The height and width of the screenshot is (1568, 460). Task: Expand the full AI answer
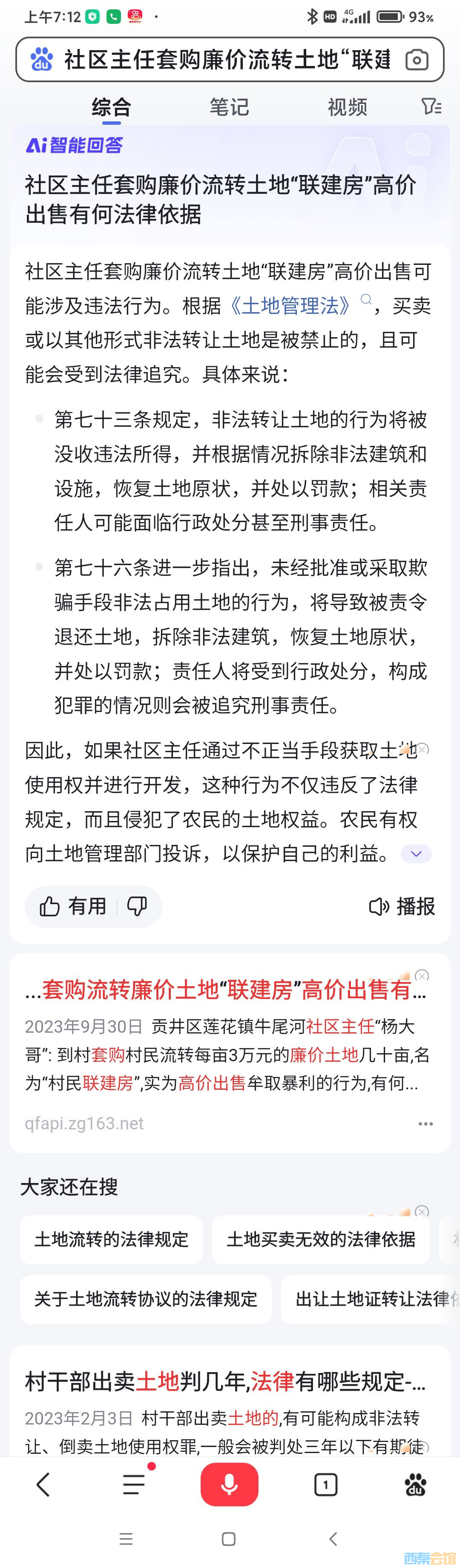coord(416,853)
